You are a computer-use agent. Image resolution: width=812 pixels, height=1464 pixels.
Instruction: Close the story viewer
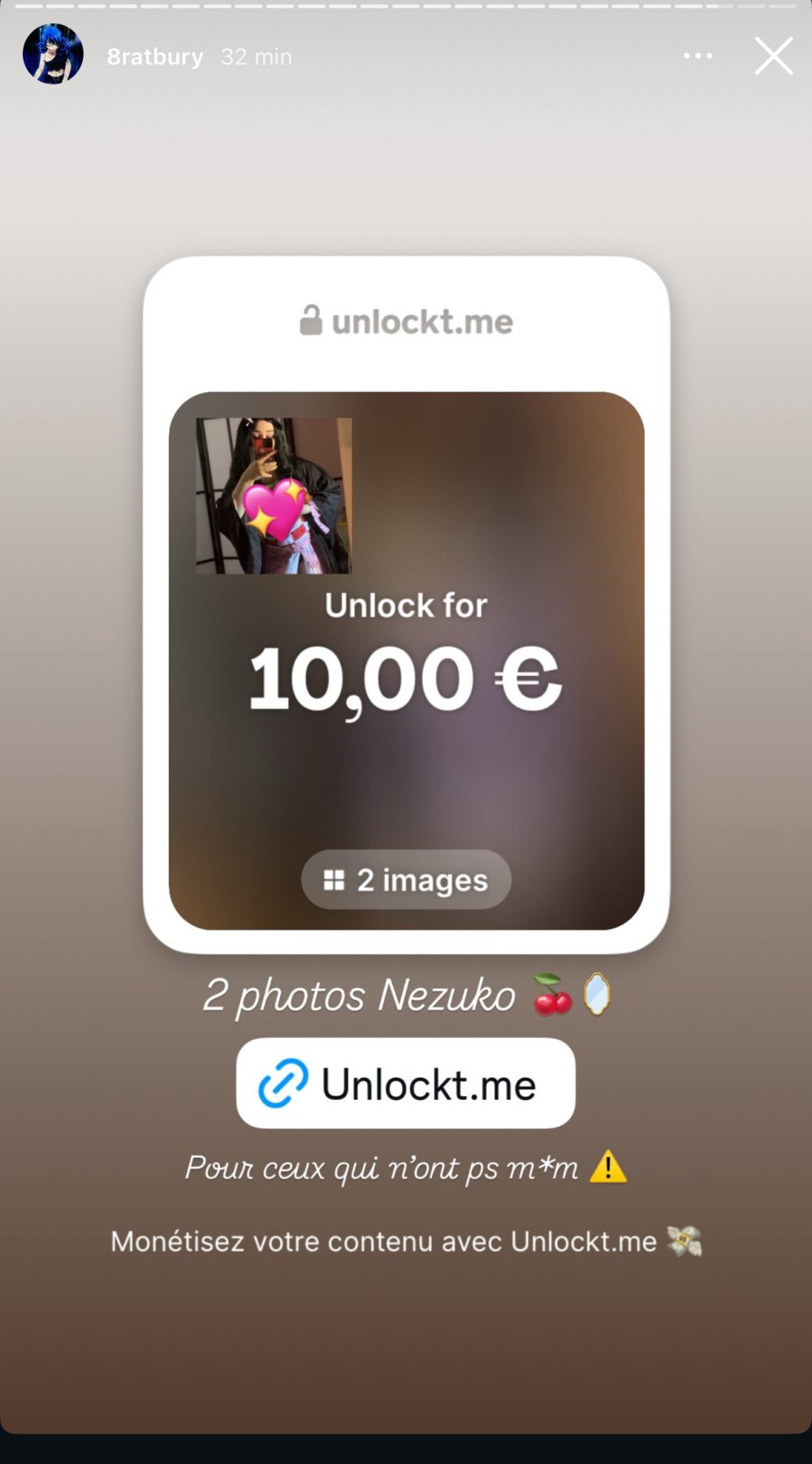pyautogui.click(x=773, y=56)
